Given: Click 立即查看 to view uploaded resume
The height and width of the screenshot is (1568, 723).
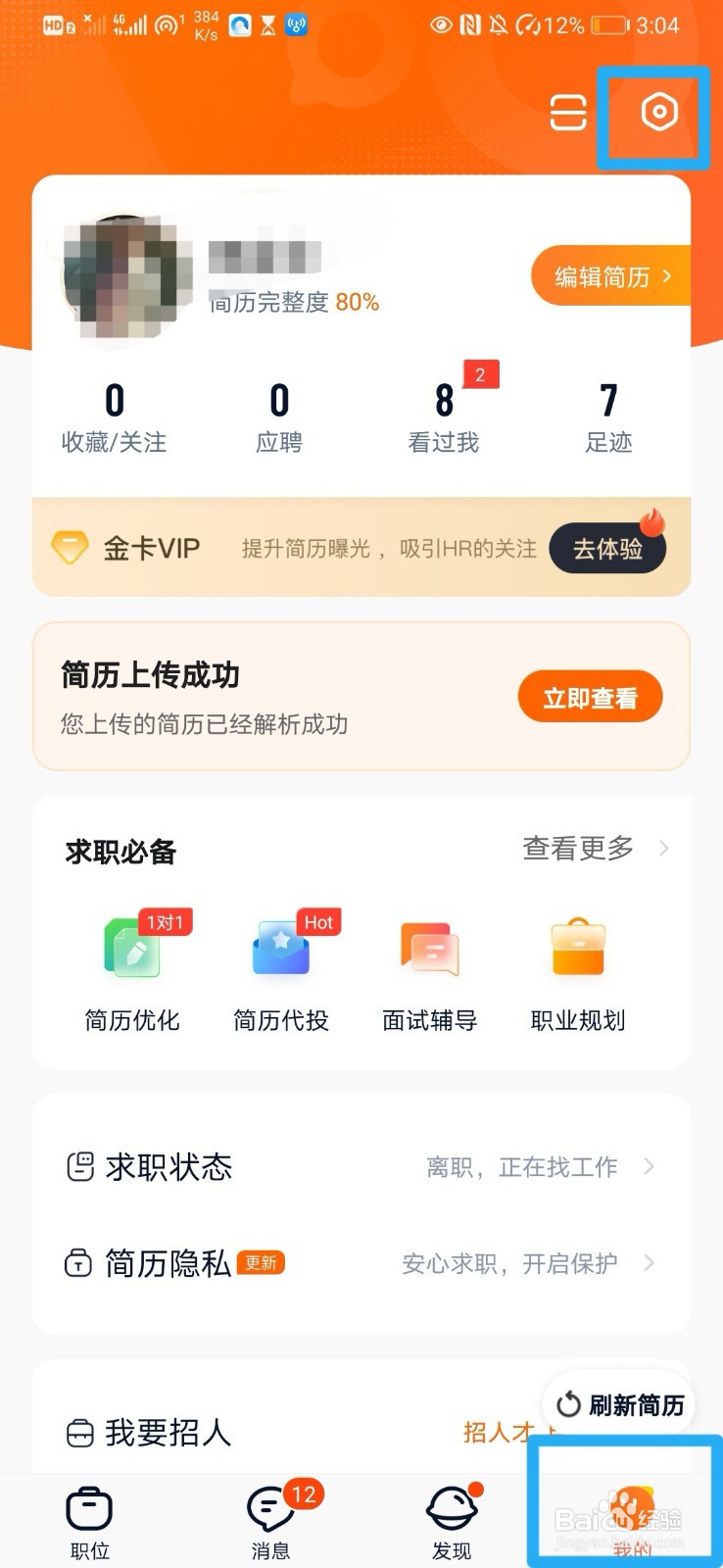Looking at the screenshot, I should point(590,696).
